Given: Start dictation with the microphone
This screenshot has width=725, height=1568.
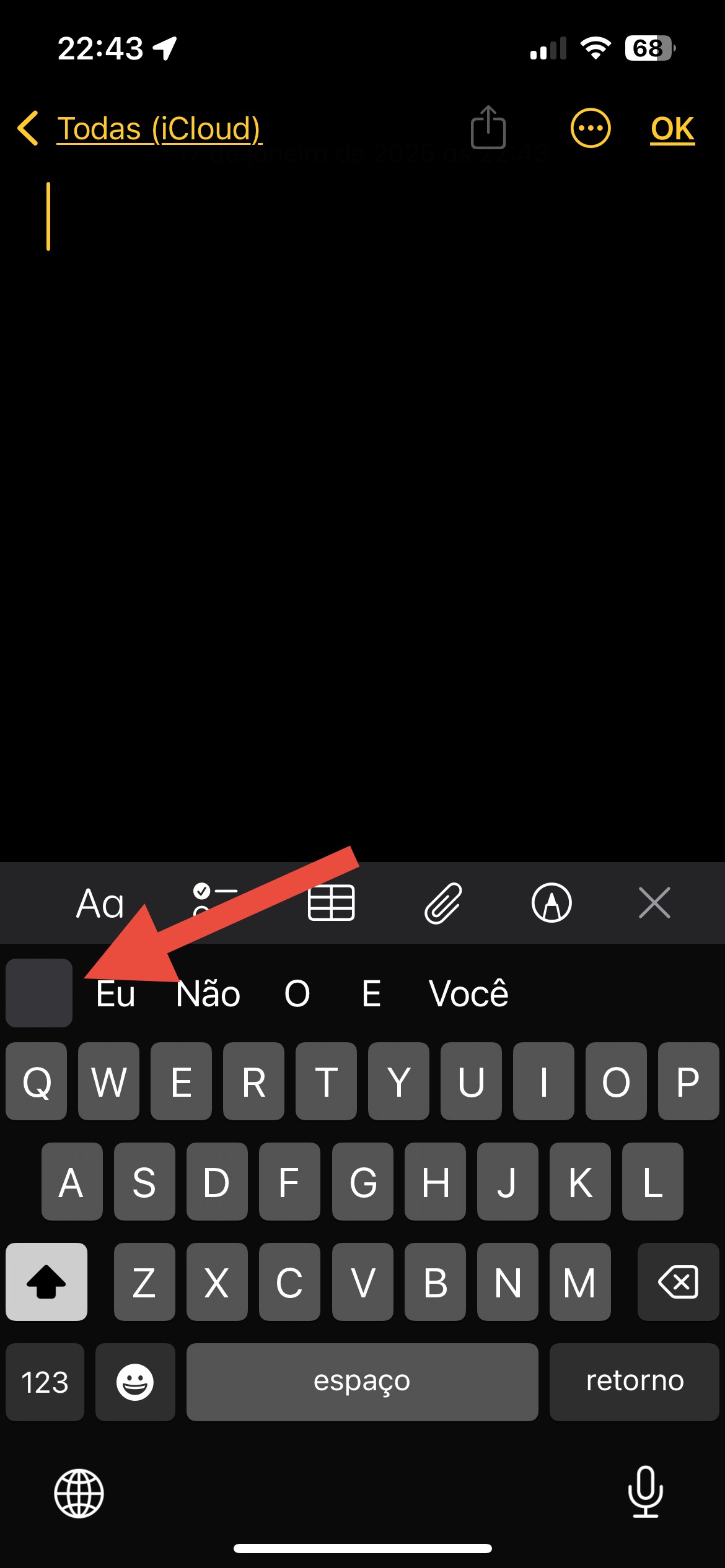Looking at the screenshot, I should point(646,1492).
